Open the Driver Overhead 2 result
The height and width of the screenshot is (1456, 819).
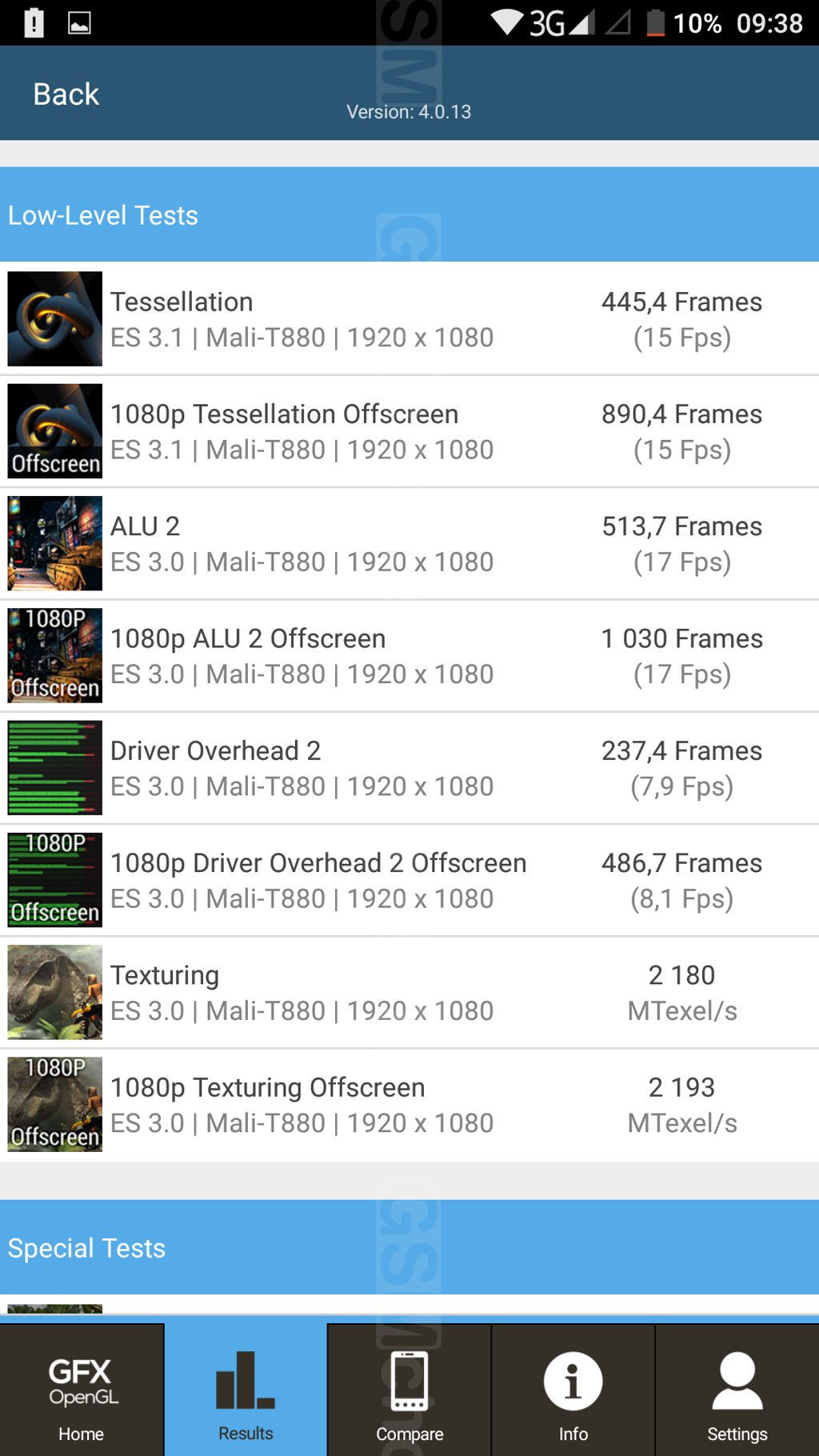(409, 768)
